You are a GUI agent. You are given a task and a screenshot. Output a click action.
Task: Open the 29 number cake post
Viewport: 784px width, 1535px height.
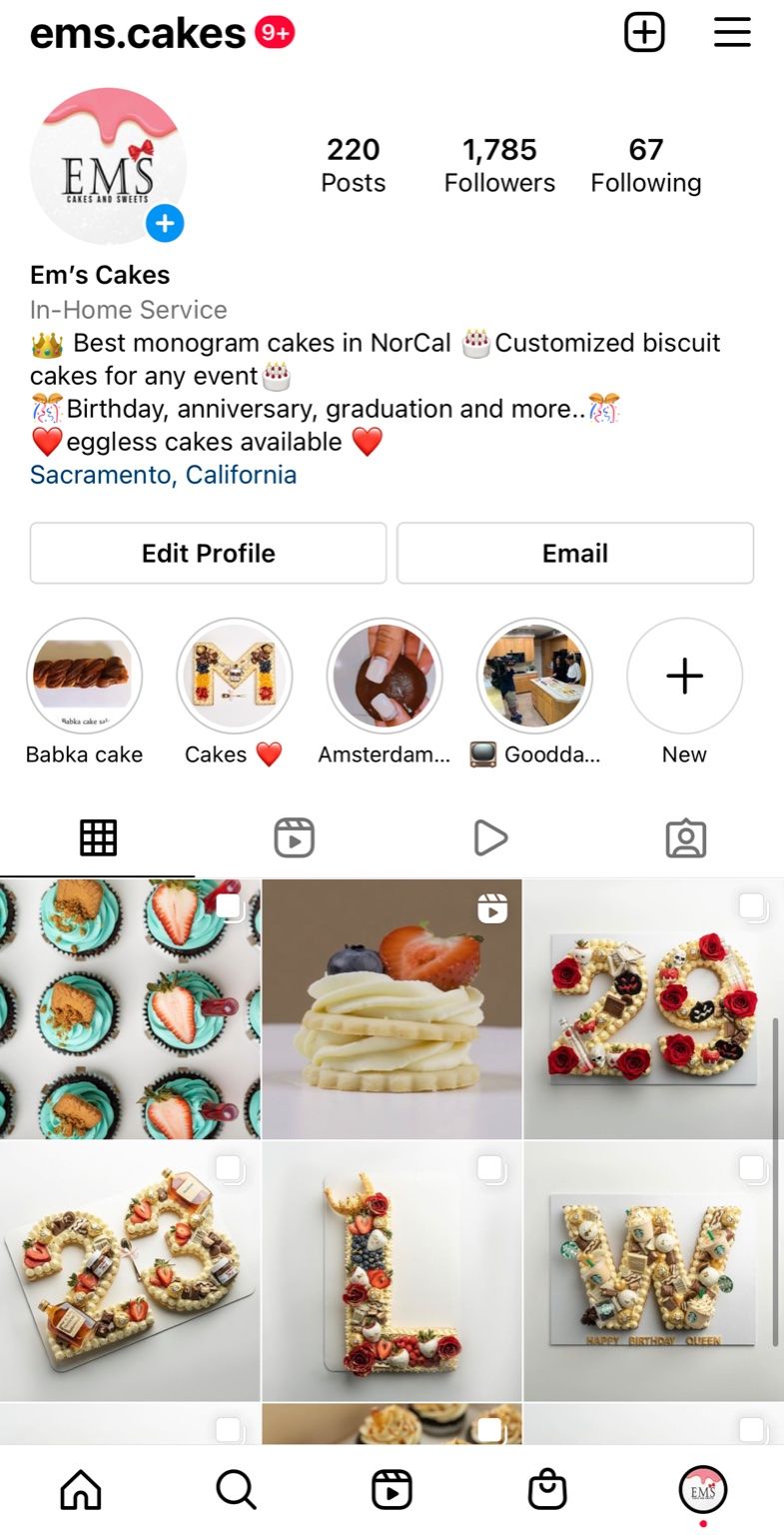(653, 1009)
